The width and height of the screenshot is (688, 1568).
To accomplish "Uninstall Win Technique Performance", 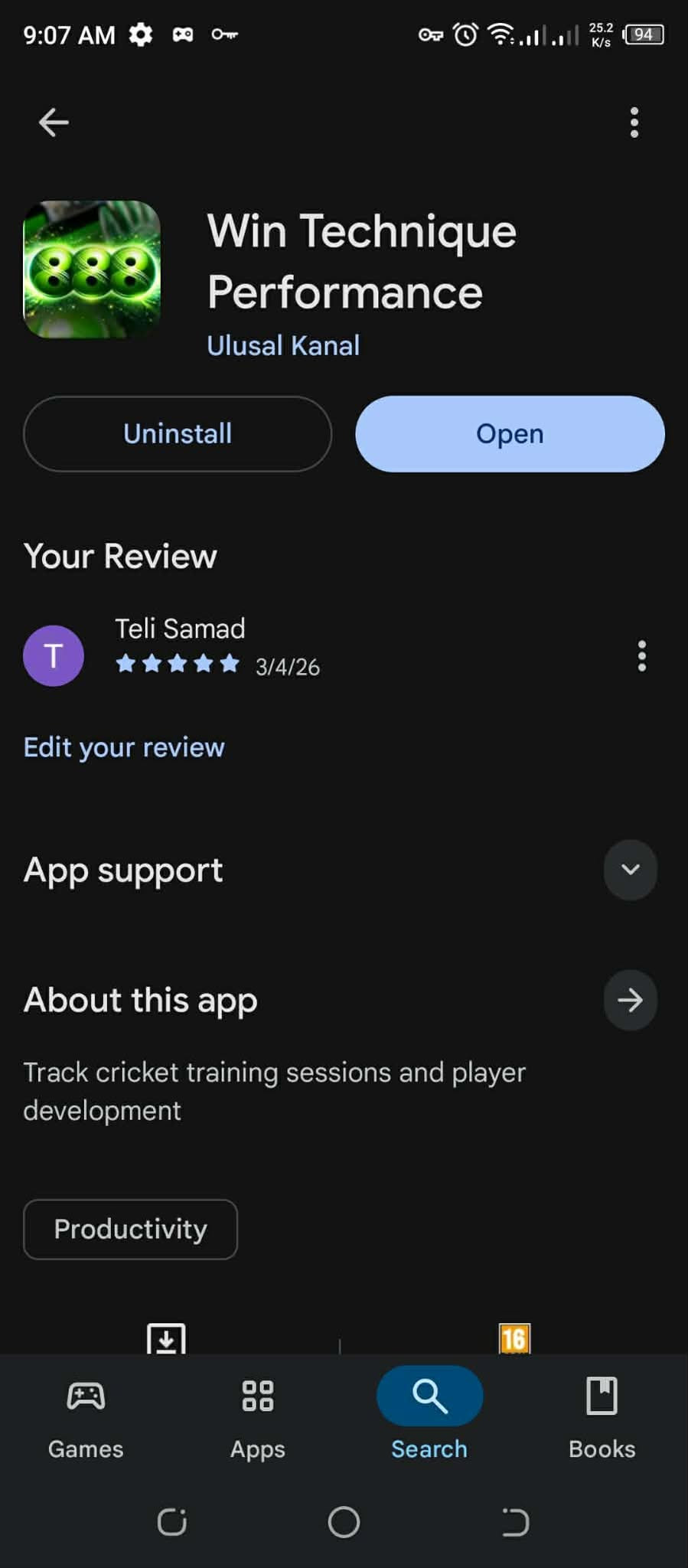I will (178, 434).
